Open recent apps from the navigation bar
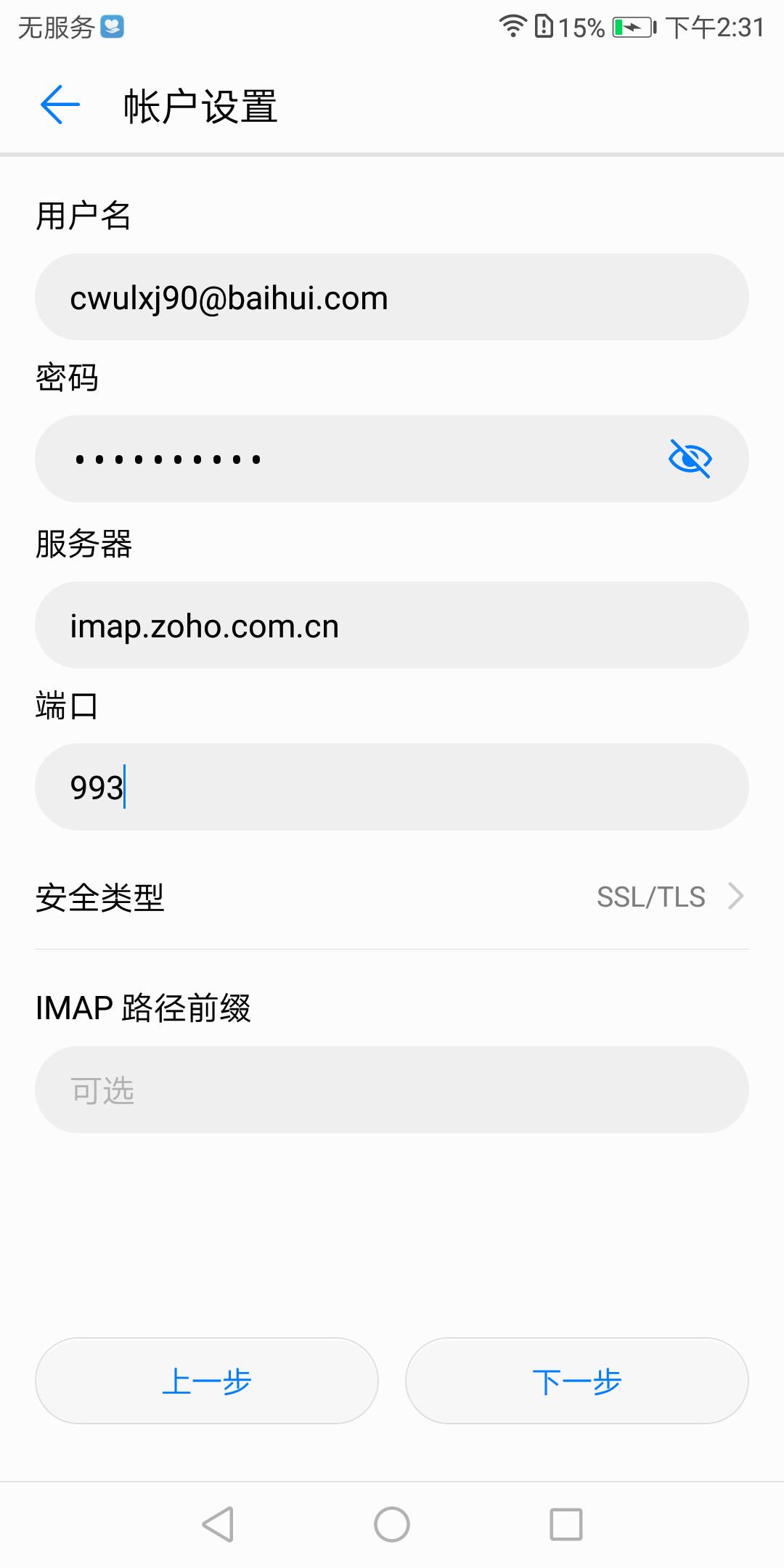784x1568 pixels. point(566,1524)
